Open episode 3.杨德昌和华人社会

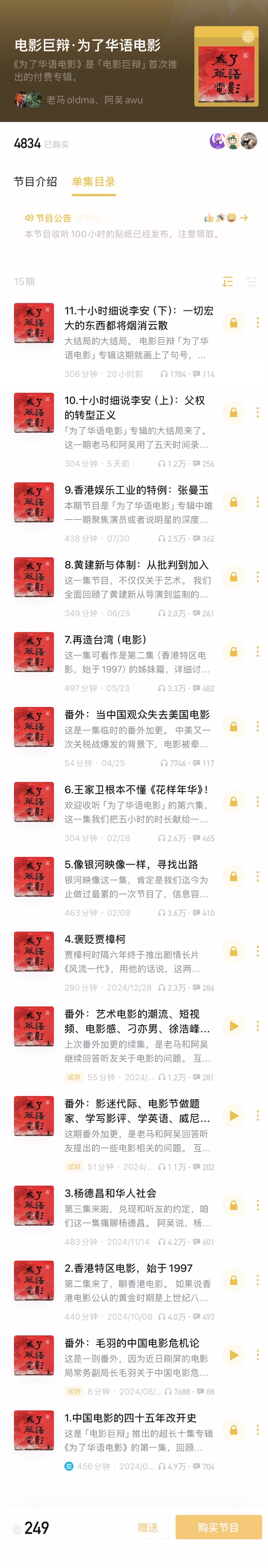point(111,1193)
